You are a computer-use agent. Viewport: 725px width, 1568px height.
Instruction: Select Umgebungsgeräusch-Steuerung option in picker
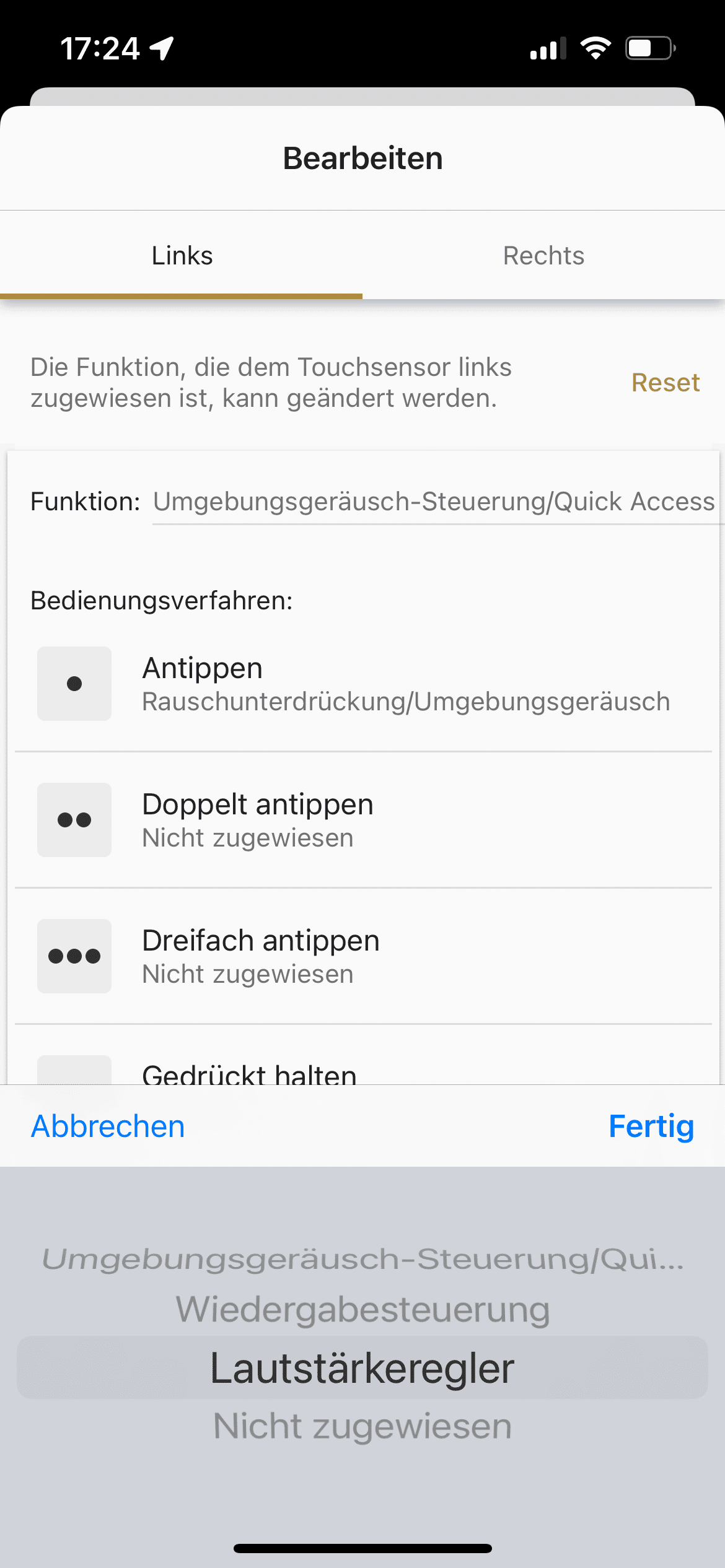[x=362, y=1259]
